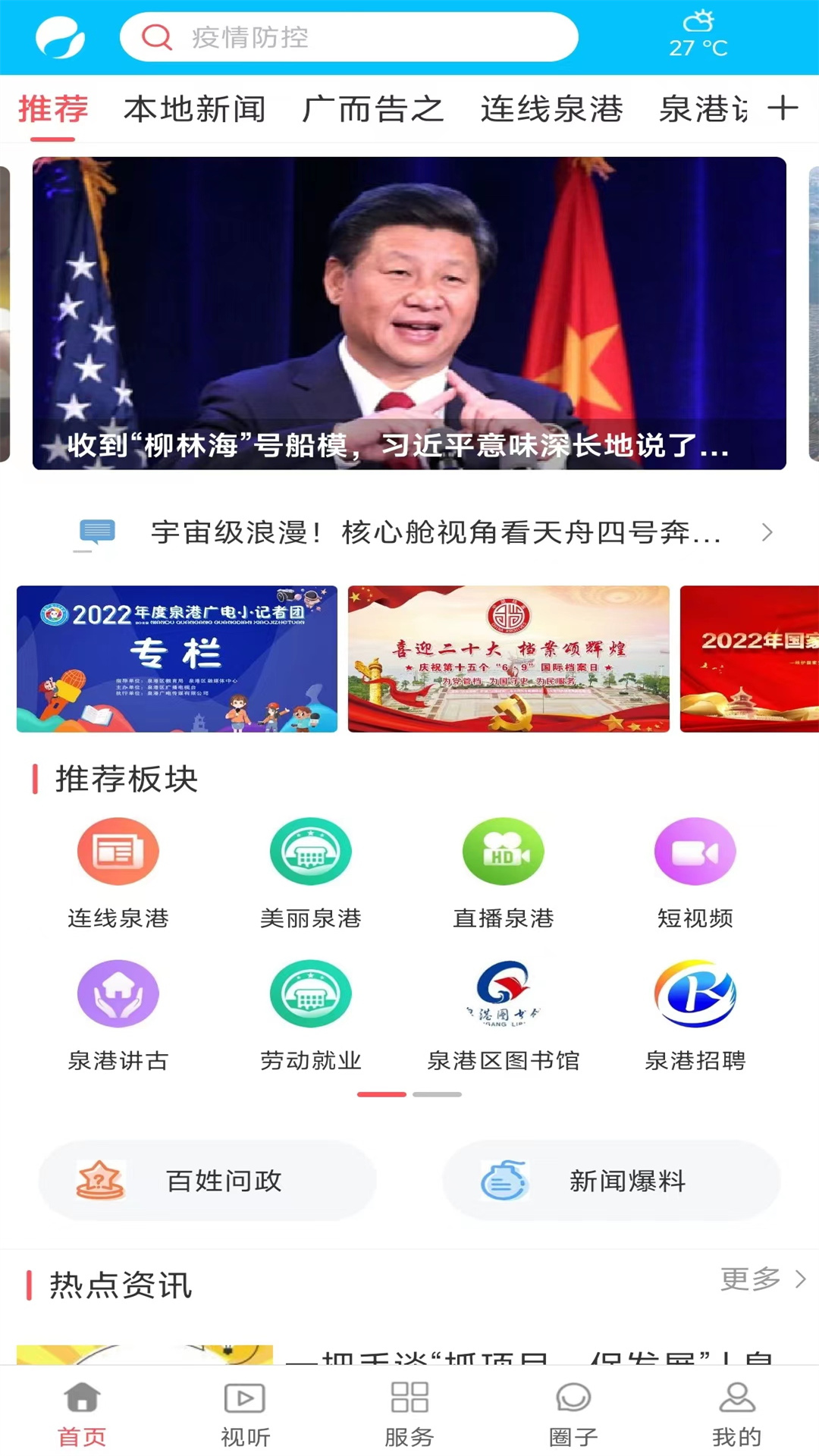The width and height of the screenshot is (819, 1456).
Task: Open the weather widget showing 27 °C
Action: [698, 36]
